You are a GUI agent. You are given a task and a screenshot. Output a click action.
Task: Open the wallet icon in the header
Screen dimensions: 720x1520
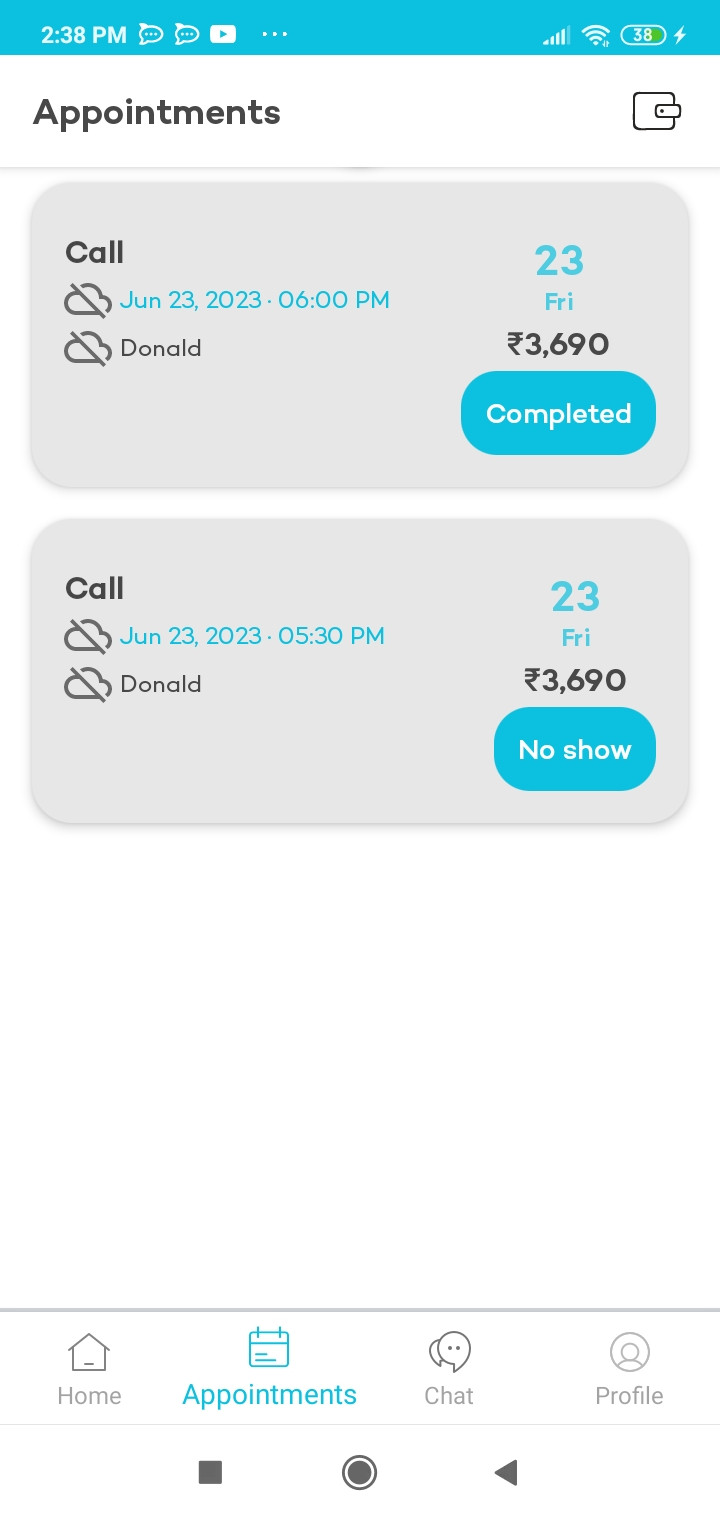(x=657, y=111)
